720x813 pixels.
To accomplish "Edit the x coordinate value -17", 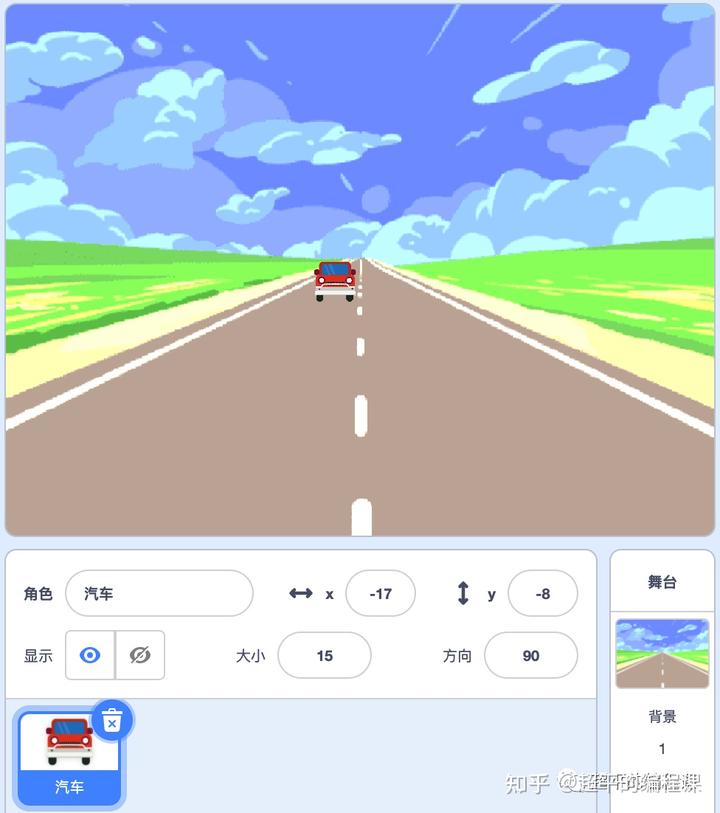I will [x=380, y=594].
